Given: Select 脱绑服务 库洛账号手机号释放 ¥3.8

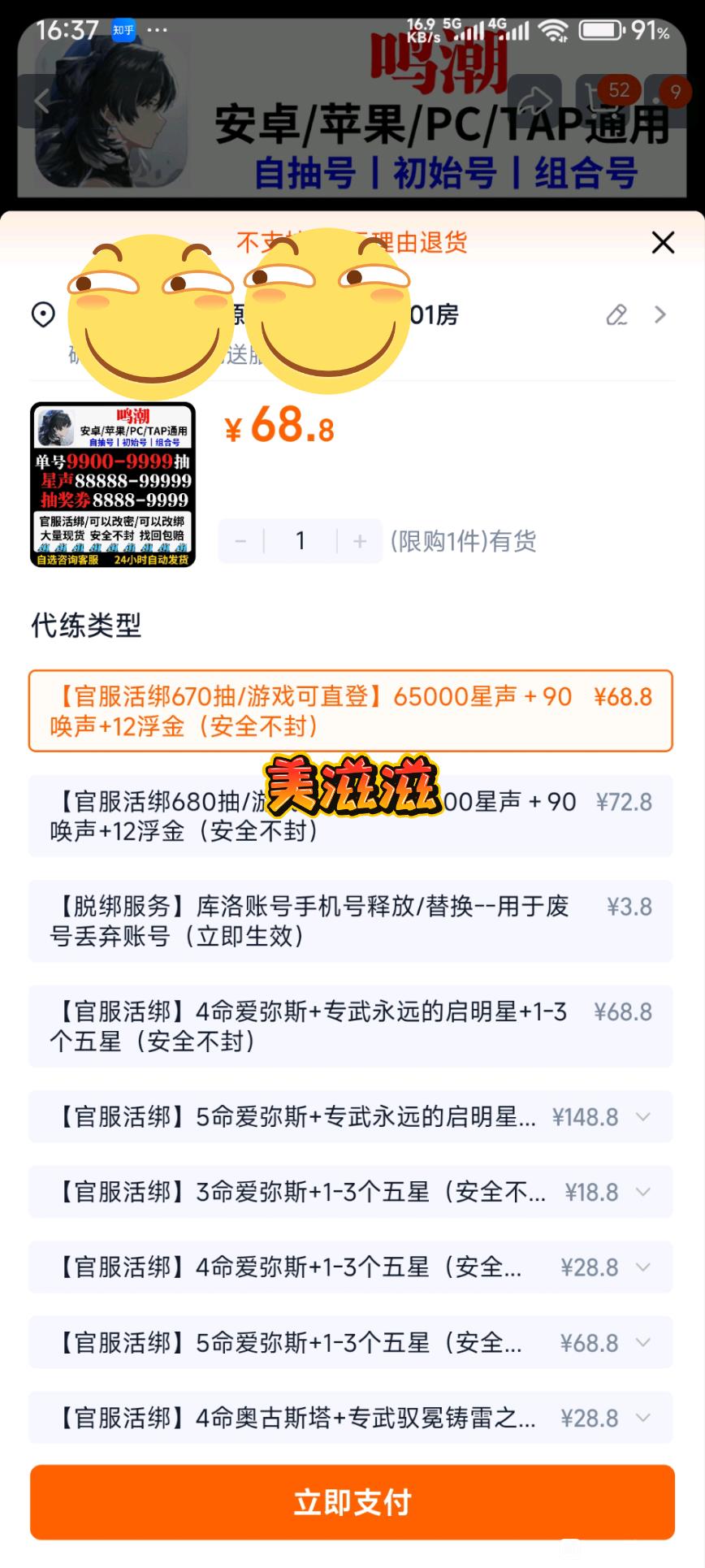Looking at the screenshot, I should point(350,920).
